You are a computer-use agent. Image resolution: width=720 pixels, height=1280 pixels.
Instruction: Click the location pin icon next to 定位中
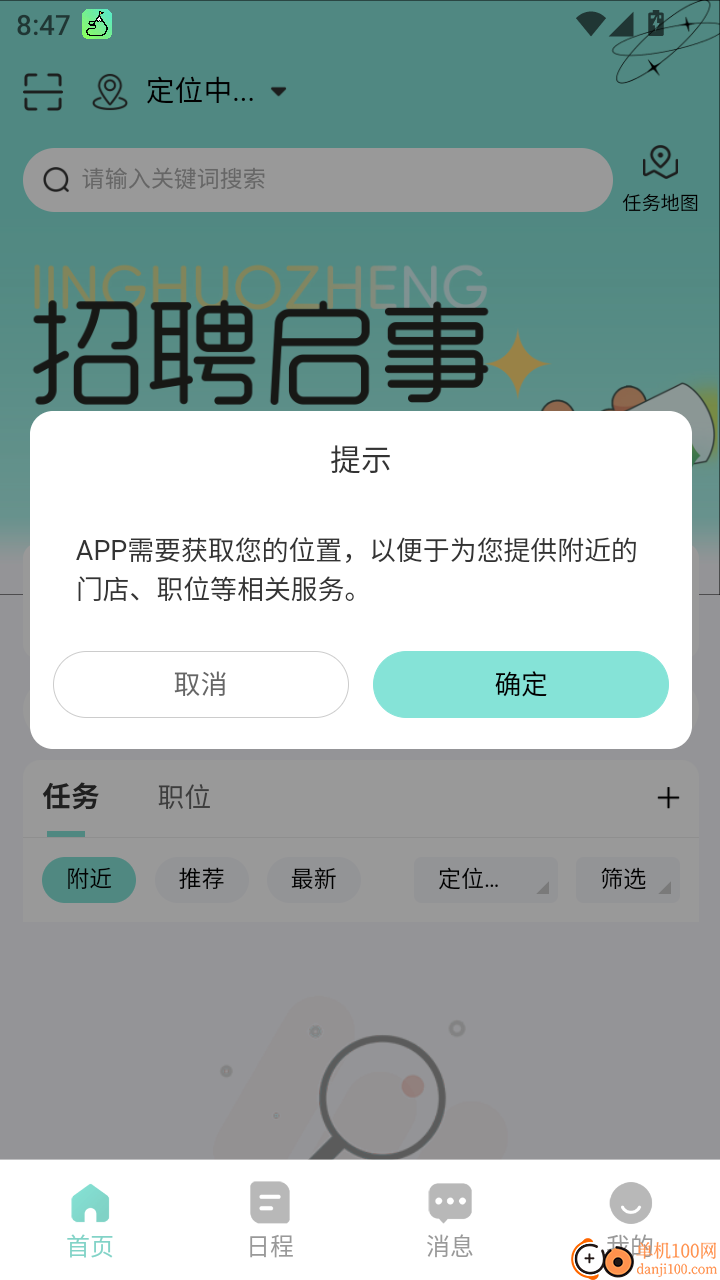point(110,90)
